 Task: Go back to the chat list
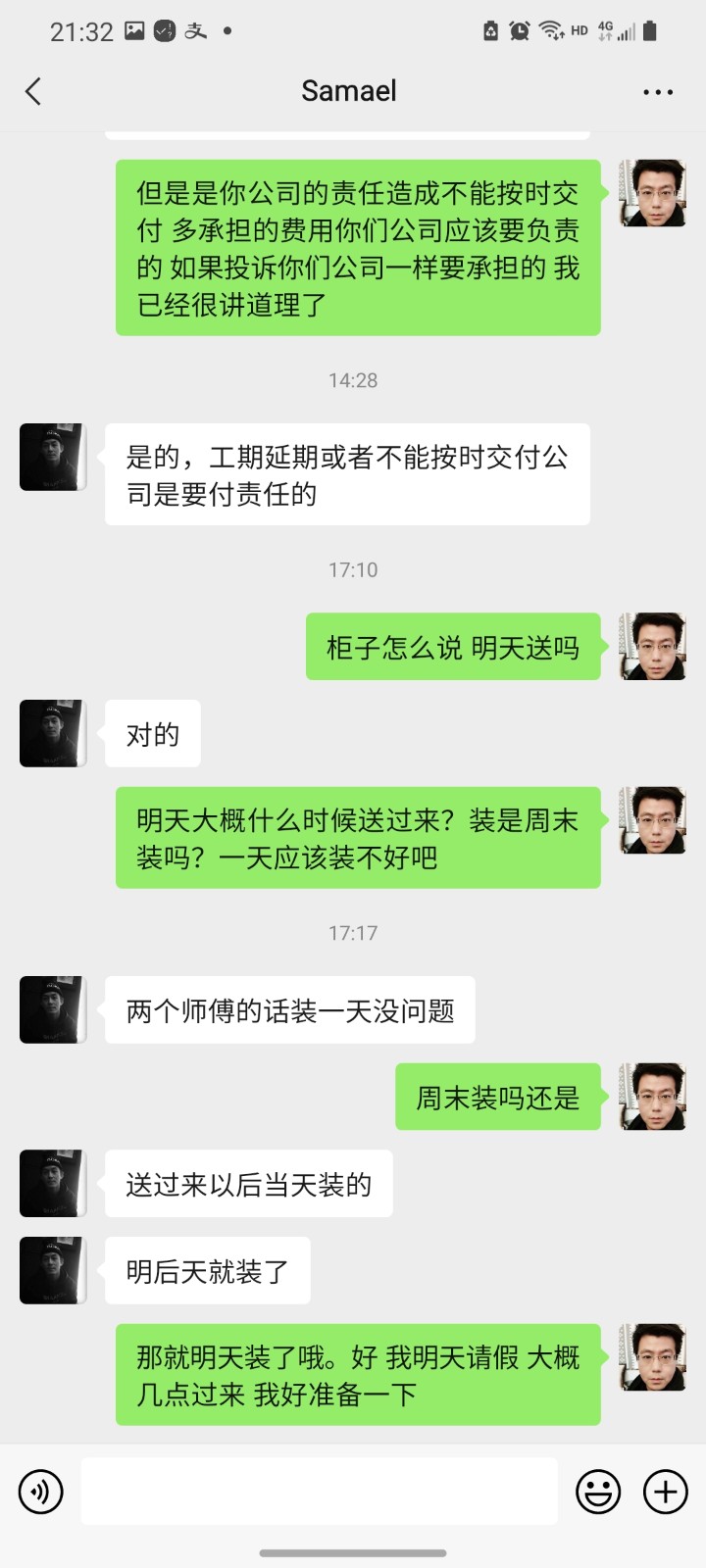[x=33, y=91]
